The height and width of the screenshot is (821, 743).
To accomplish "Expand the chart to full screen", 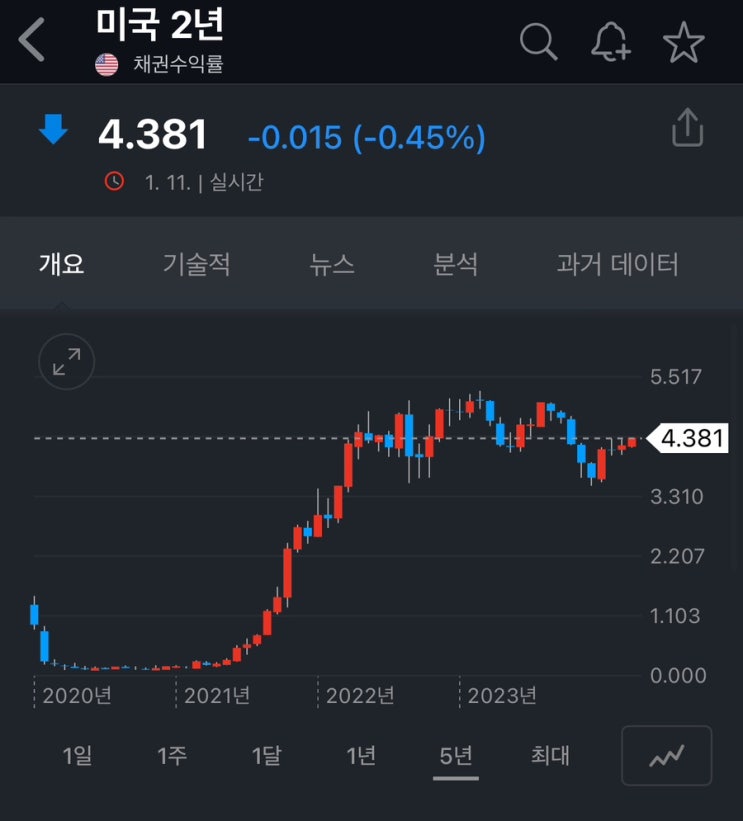I will tap(66, 361).
